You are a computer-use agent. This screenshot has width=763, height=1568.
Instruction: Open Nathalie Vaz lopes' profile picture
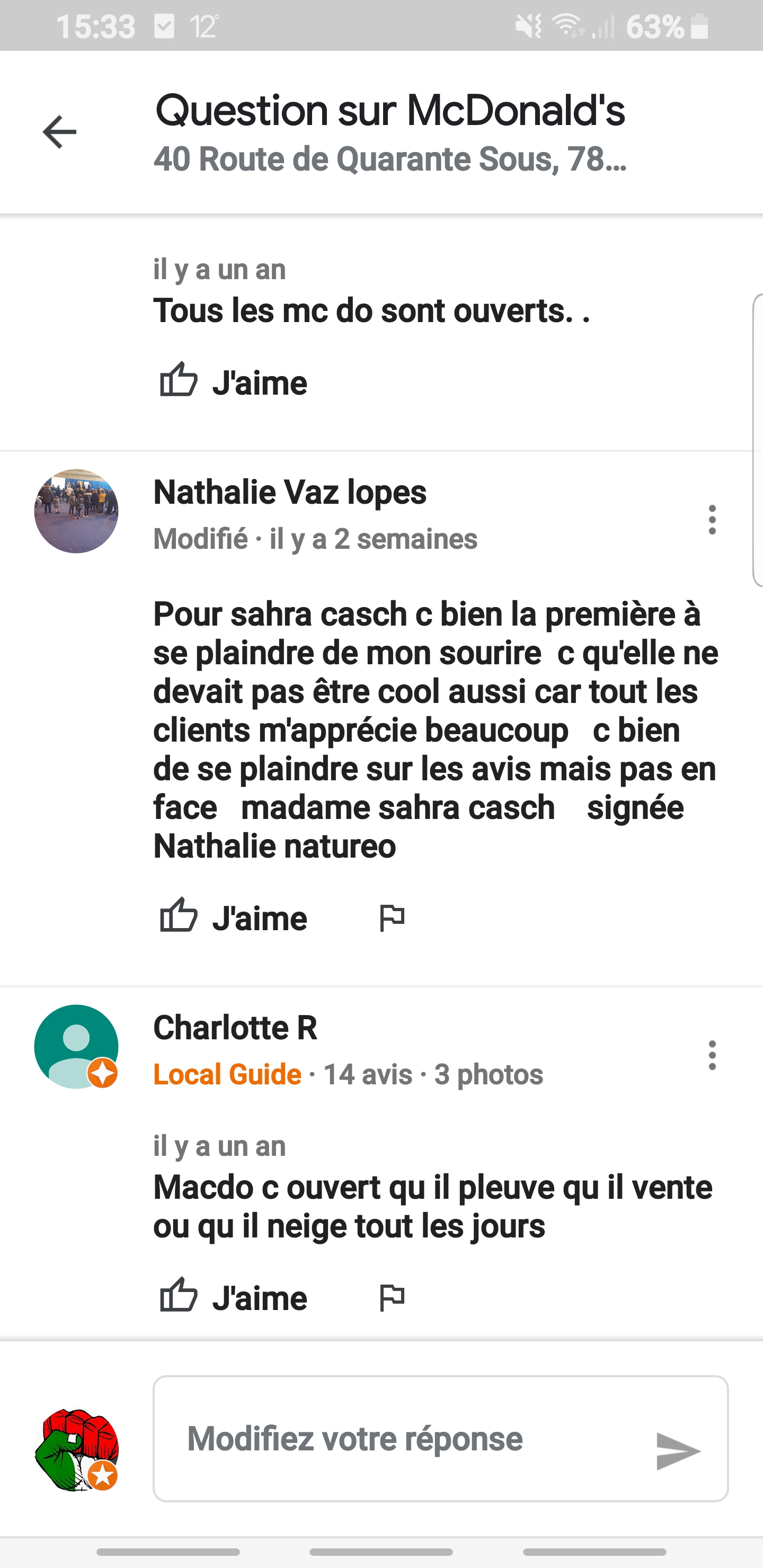coord(76,511)
